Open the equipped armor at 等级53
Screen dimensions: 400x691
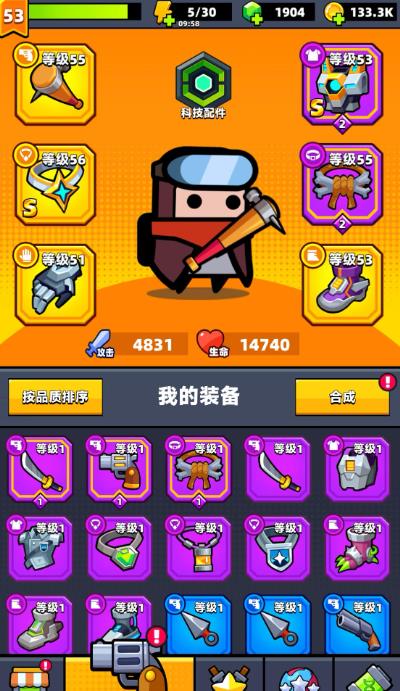click(x=342, y=84)
